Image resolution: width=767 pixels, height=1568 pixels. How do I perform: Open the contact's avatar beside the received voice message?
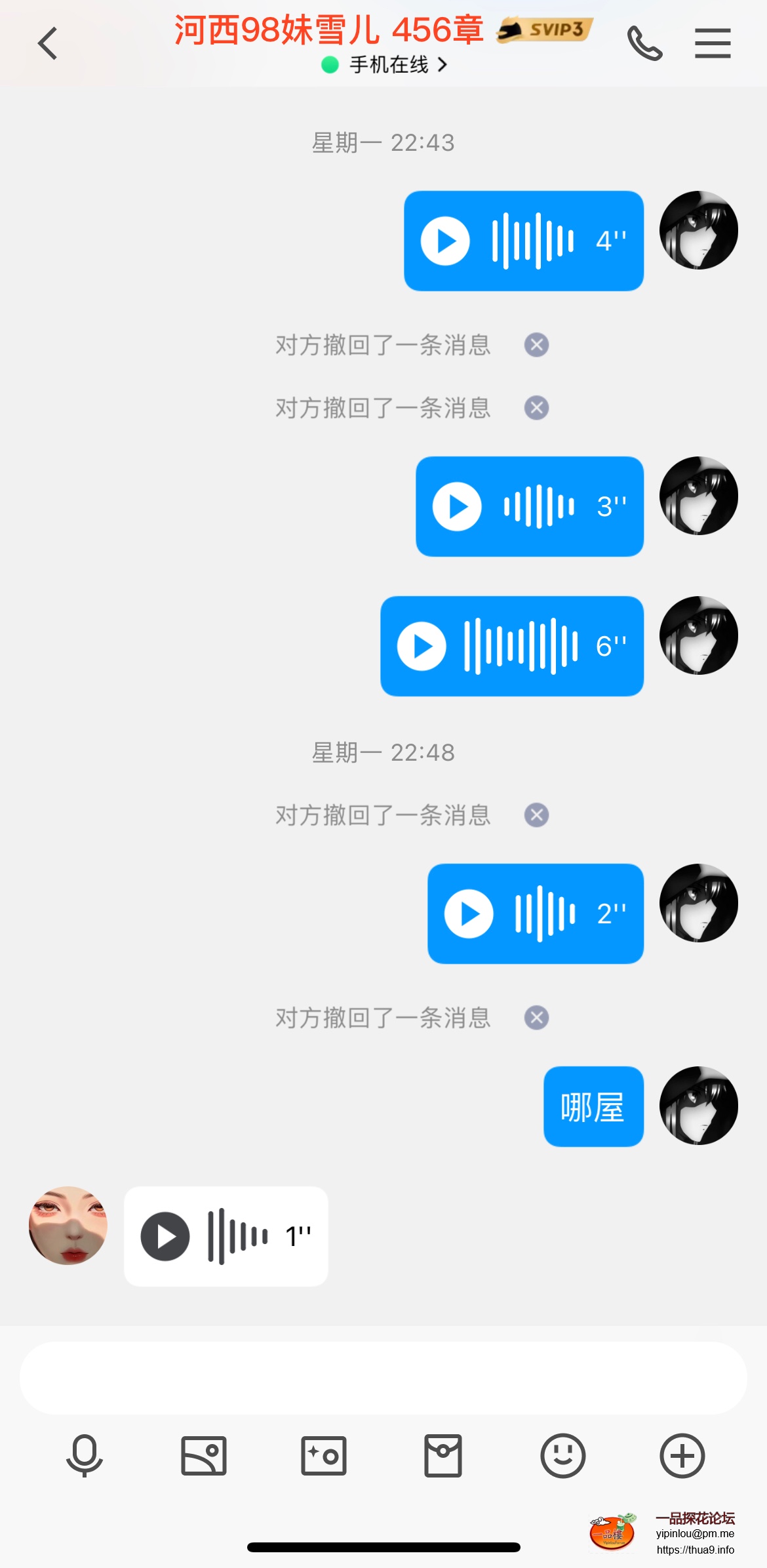point(68,1225)
